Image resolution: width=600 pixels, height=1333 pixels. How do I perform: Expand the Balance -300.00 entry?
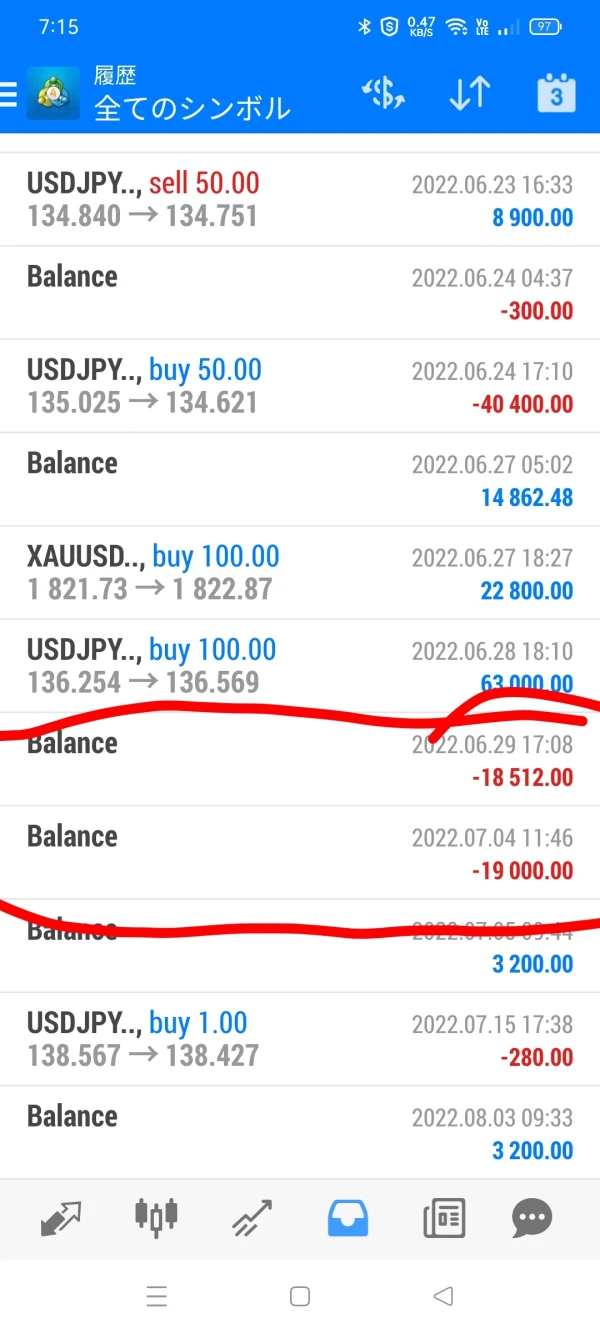[x=300, y=293]
